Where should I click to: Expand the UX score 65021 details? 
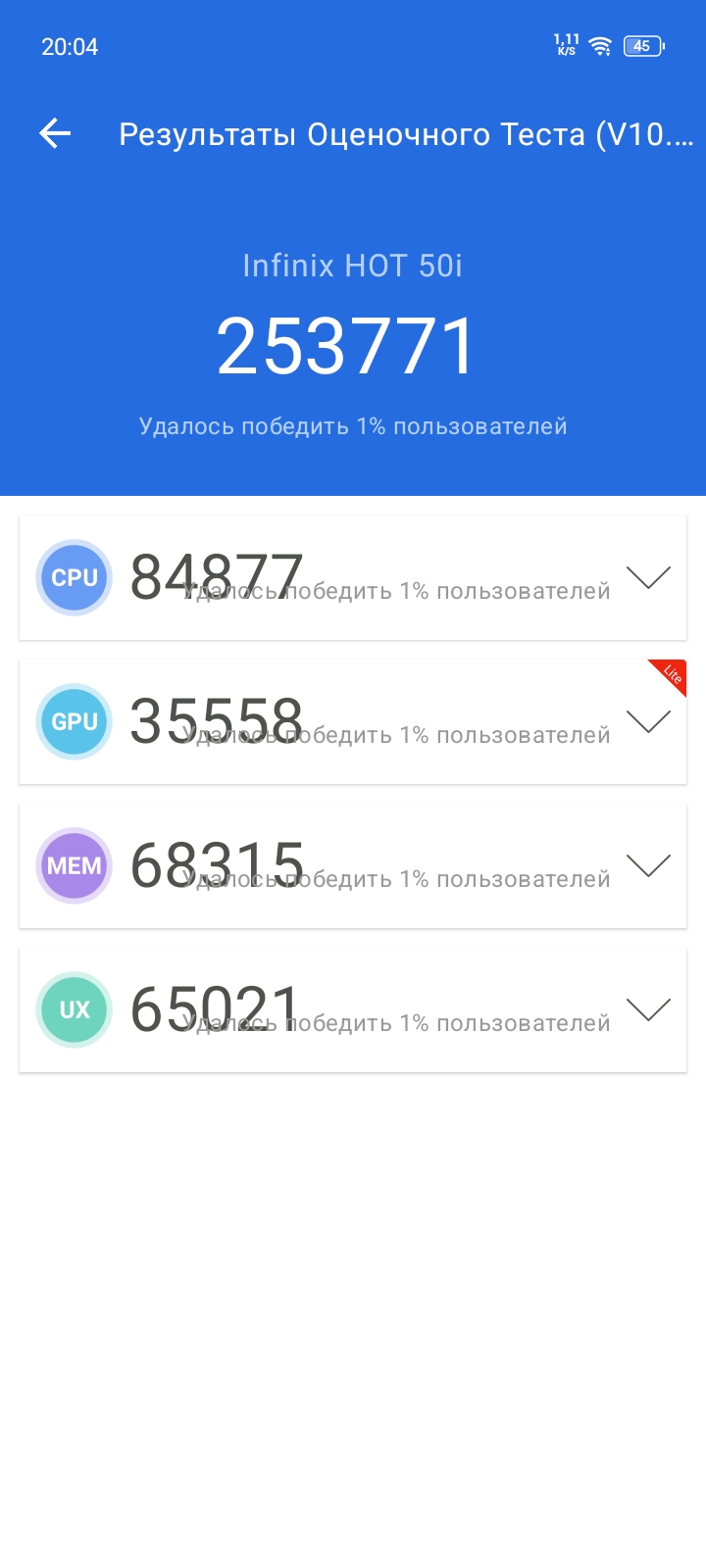[x=648, y=1009]
